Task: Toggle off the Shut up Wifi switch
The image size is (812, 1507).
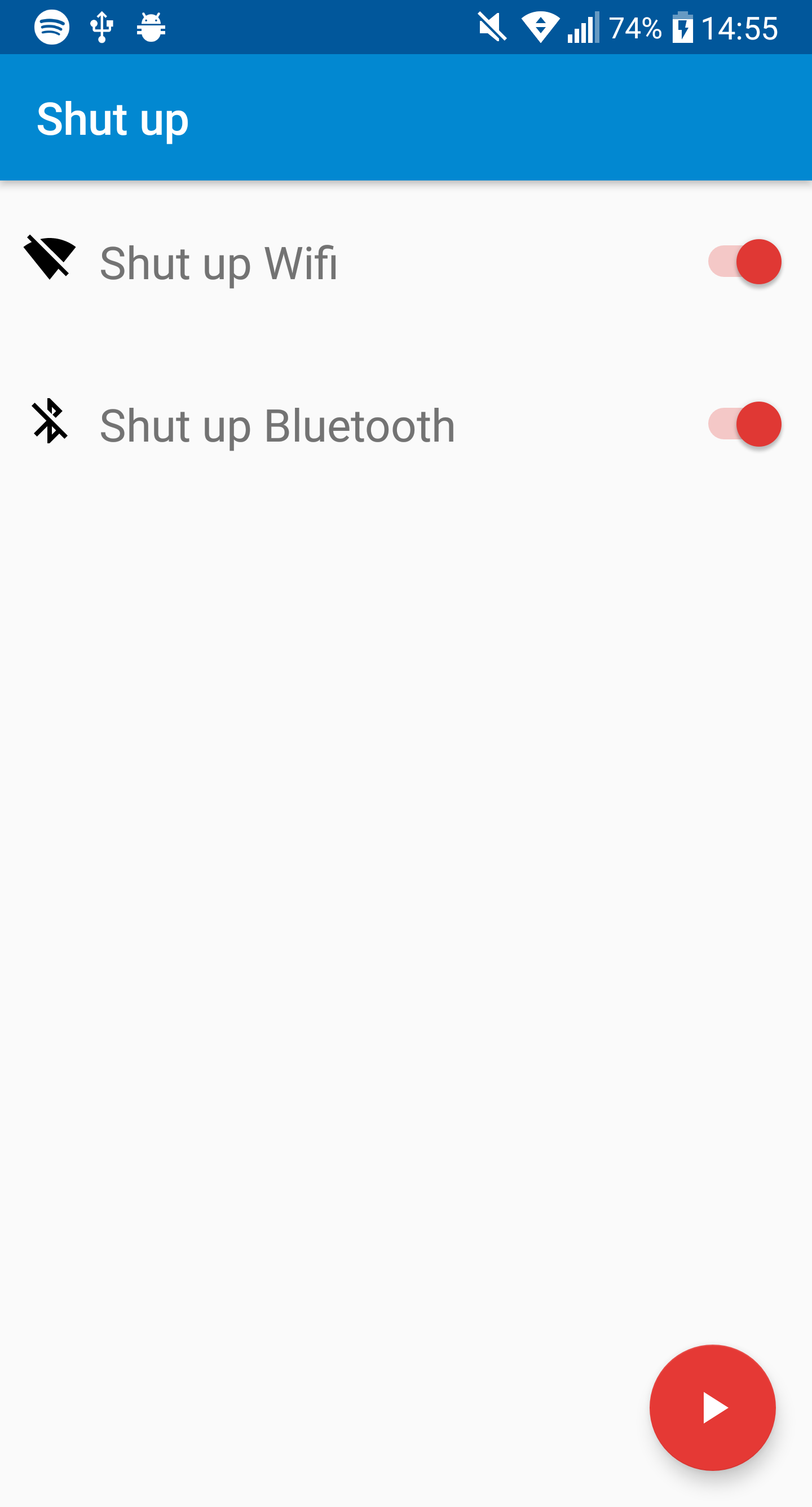Action: 744,262
